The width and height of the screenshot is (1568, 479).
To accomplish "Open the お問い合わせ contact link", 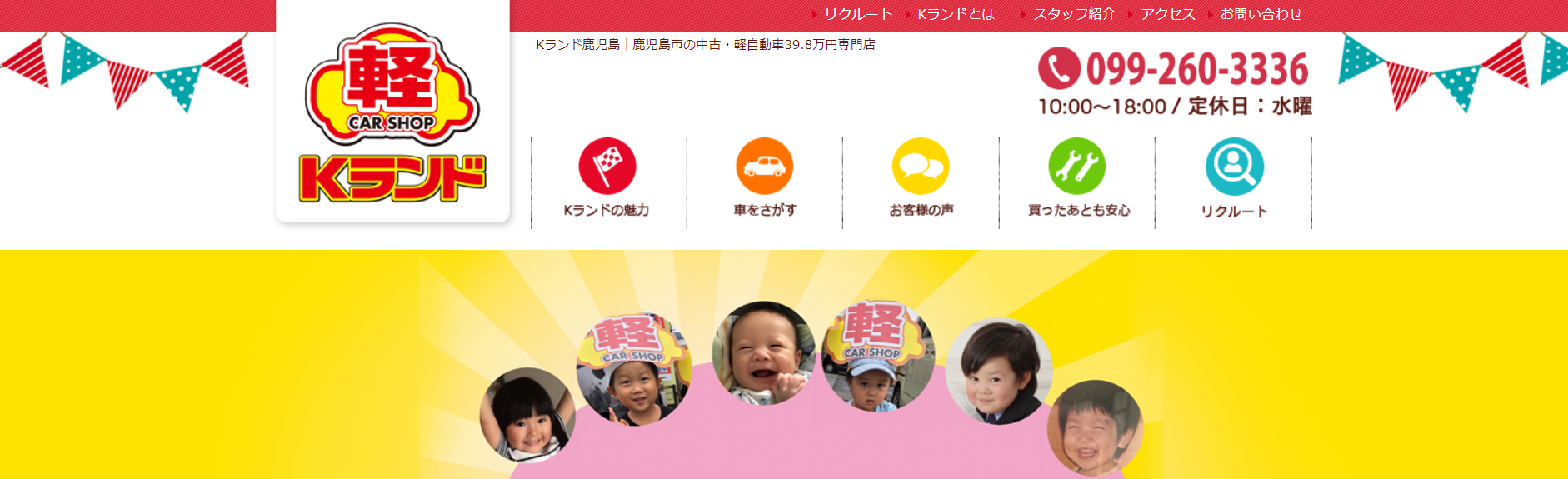I will pos(1260,14).
